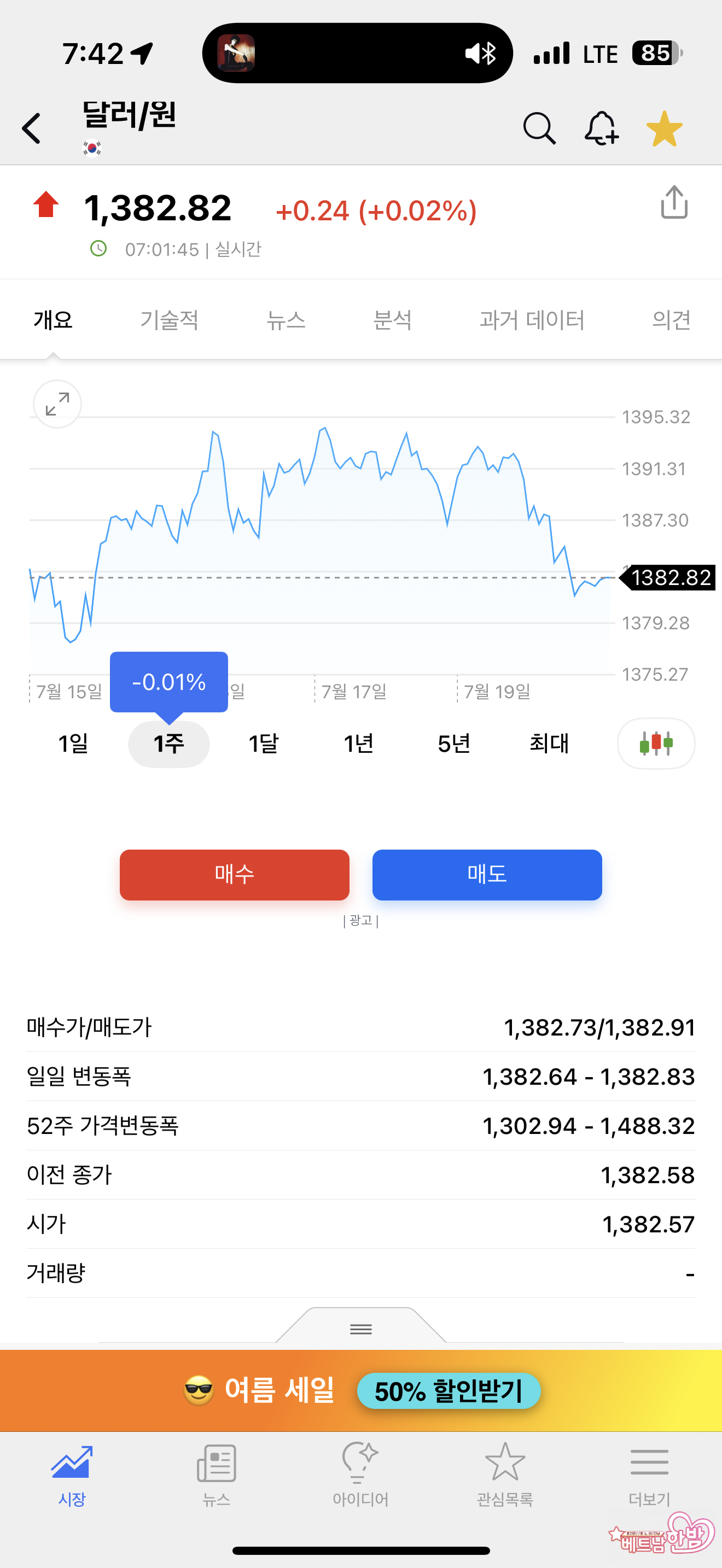Image resolution: width=722 pixels, height=1568 pixels.
Task: Choose the 최대 chart range
Action: [x=549, y=744]
